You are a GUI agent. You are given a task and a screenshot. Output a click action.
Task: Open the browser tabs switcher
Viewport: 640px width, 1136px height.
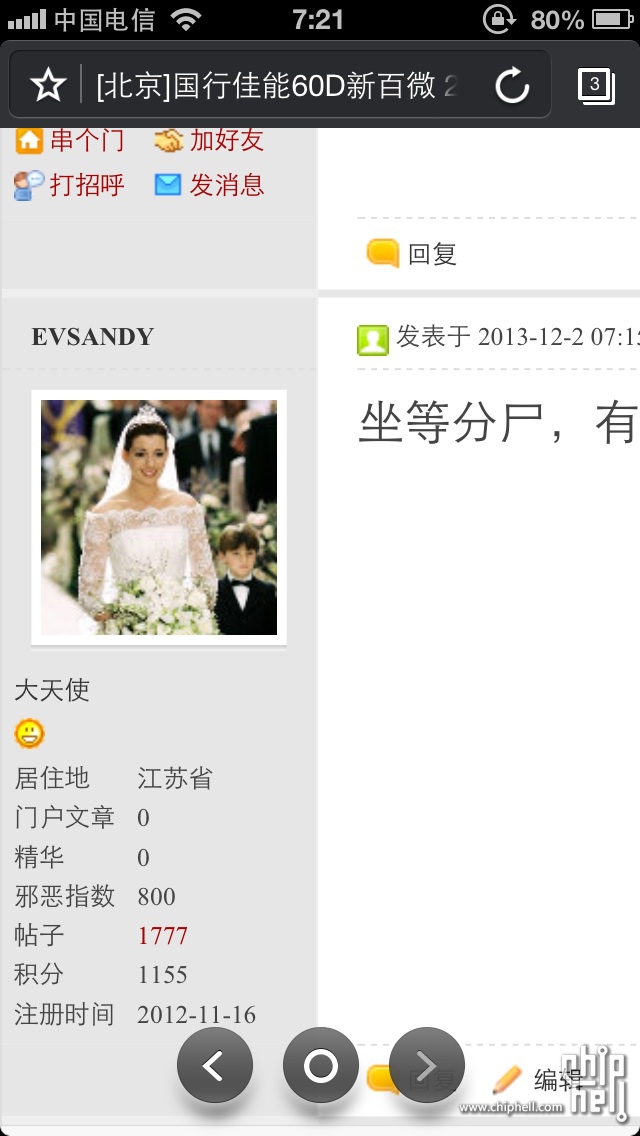pos(596,85)
